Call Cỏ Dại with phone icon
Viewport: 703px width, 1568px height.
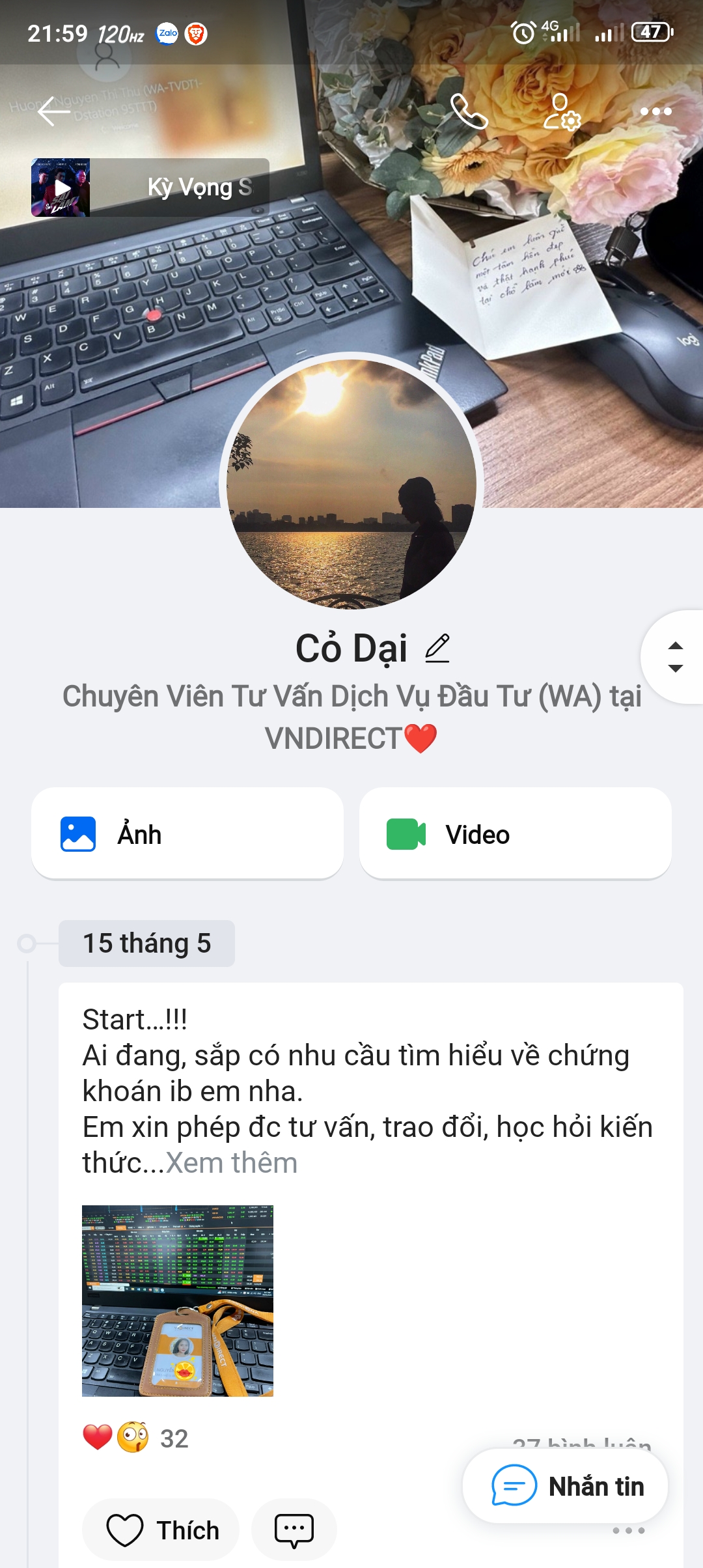469,111
